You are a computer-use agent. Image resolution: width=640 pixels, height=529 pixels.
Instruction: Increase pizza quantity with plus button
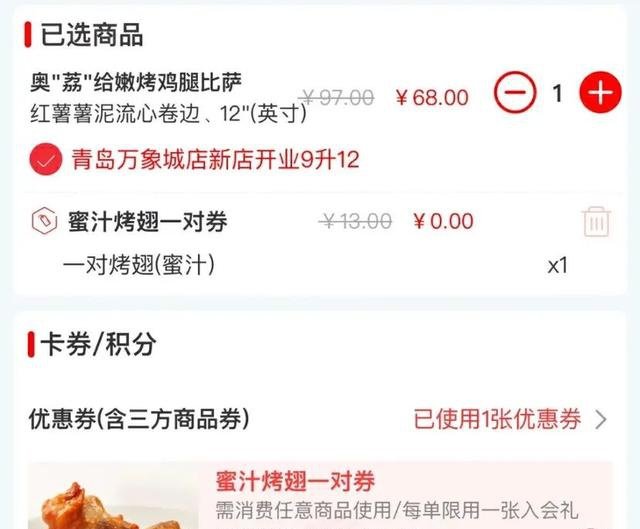pyautogui.click(x=600, y=94)
